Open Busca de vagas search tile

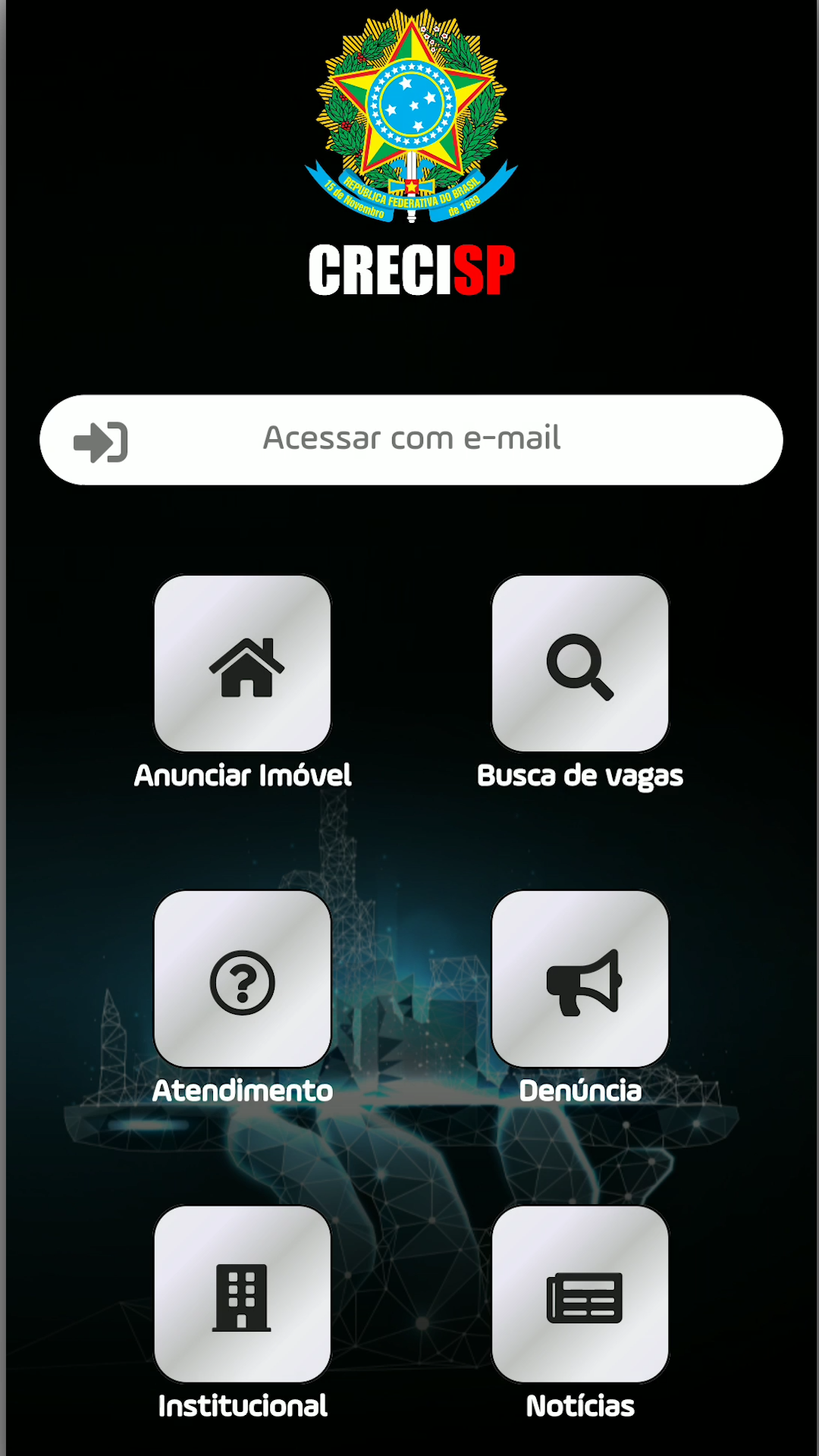point(580,664)
